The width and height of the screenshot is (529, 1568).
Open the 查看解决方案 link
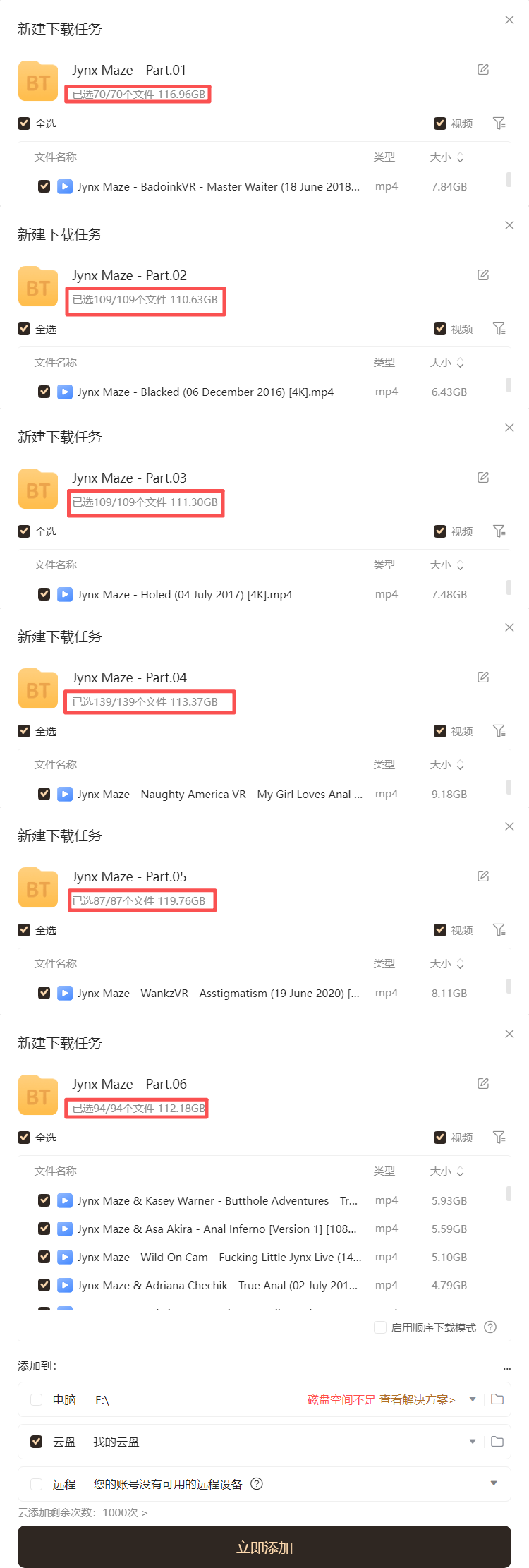click(417, 1399)
